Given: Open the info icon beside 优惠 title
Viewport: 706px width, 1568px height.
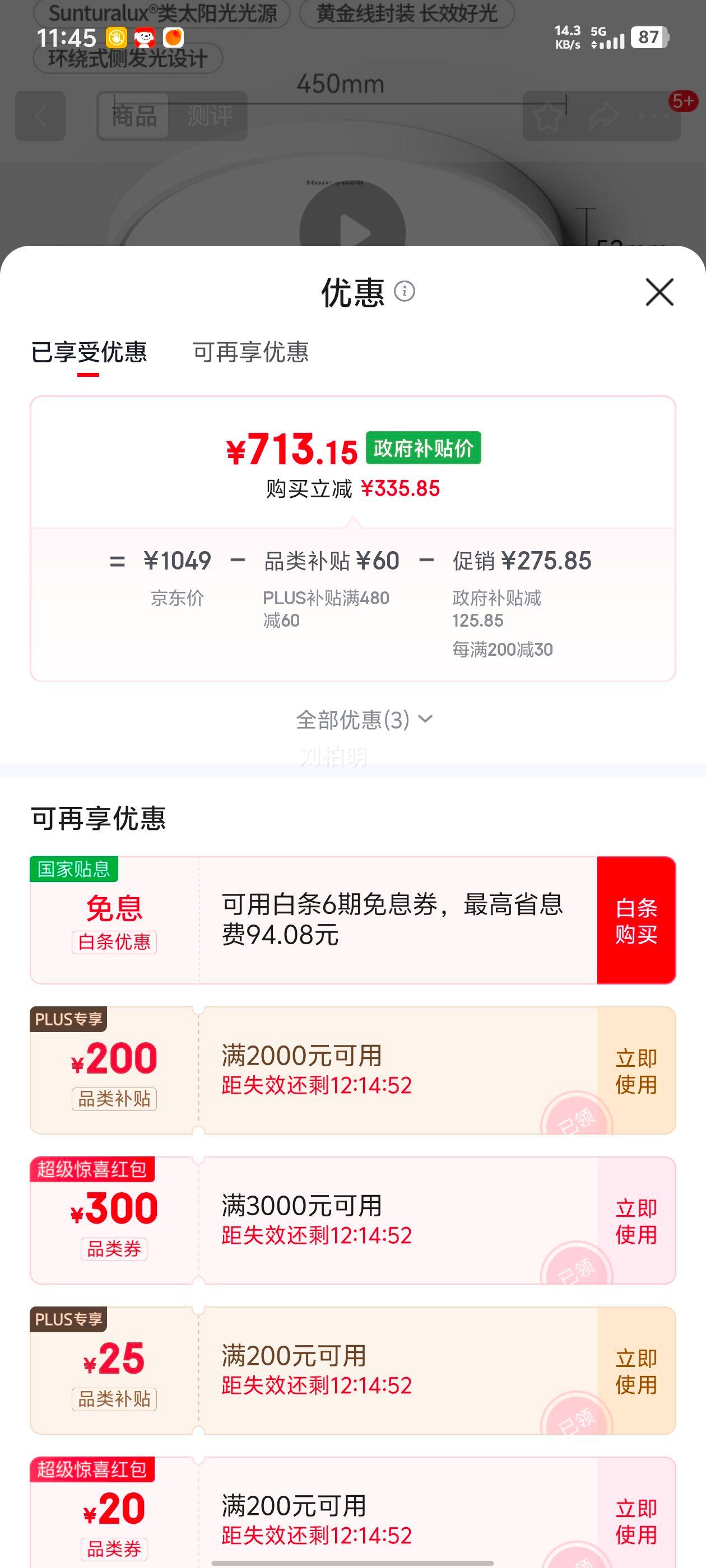Looking at the screenshot, I should pyautogui.click(x=405, y=292).
